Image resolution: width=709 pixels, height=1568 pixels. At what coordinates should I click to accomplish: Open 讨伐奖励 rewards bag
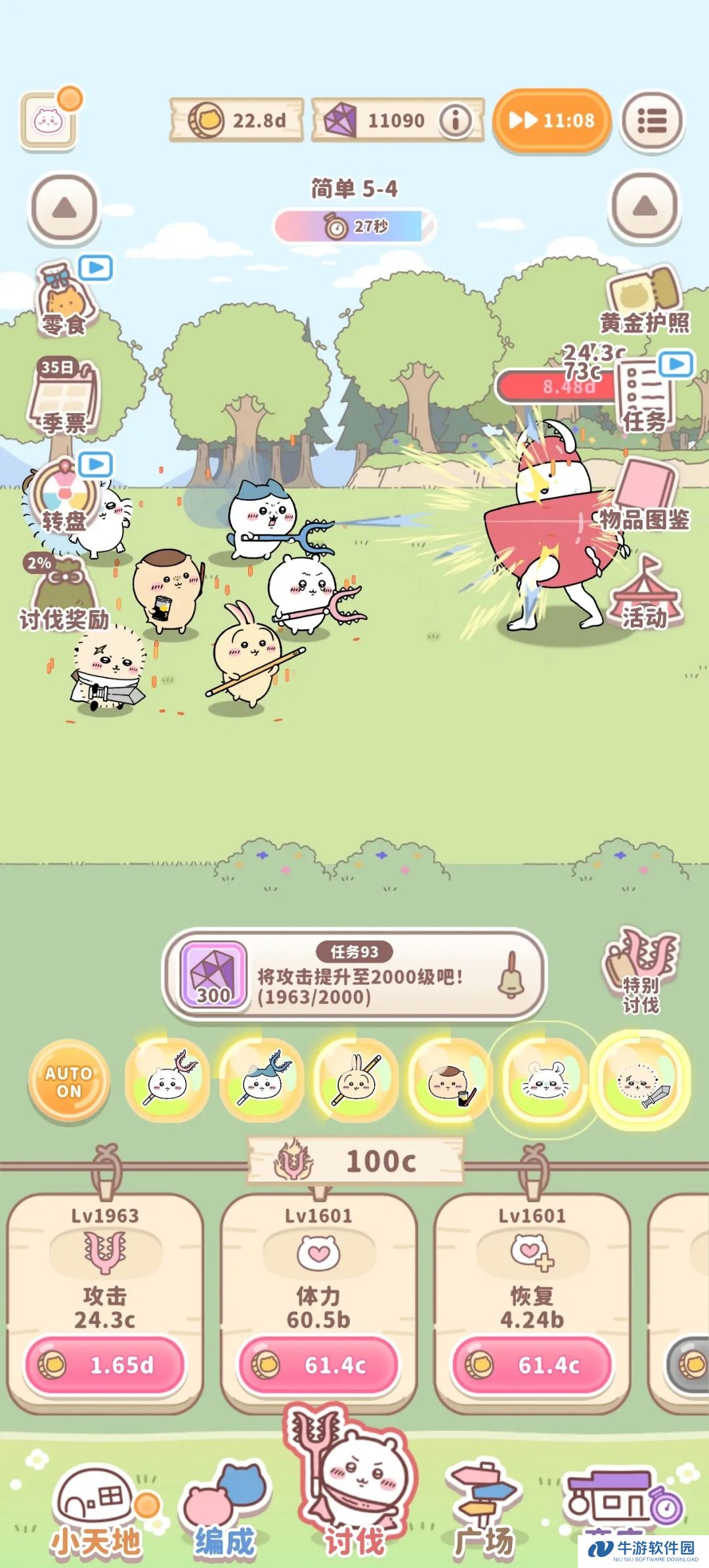64,592
